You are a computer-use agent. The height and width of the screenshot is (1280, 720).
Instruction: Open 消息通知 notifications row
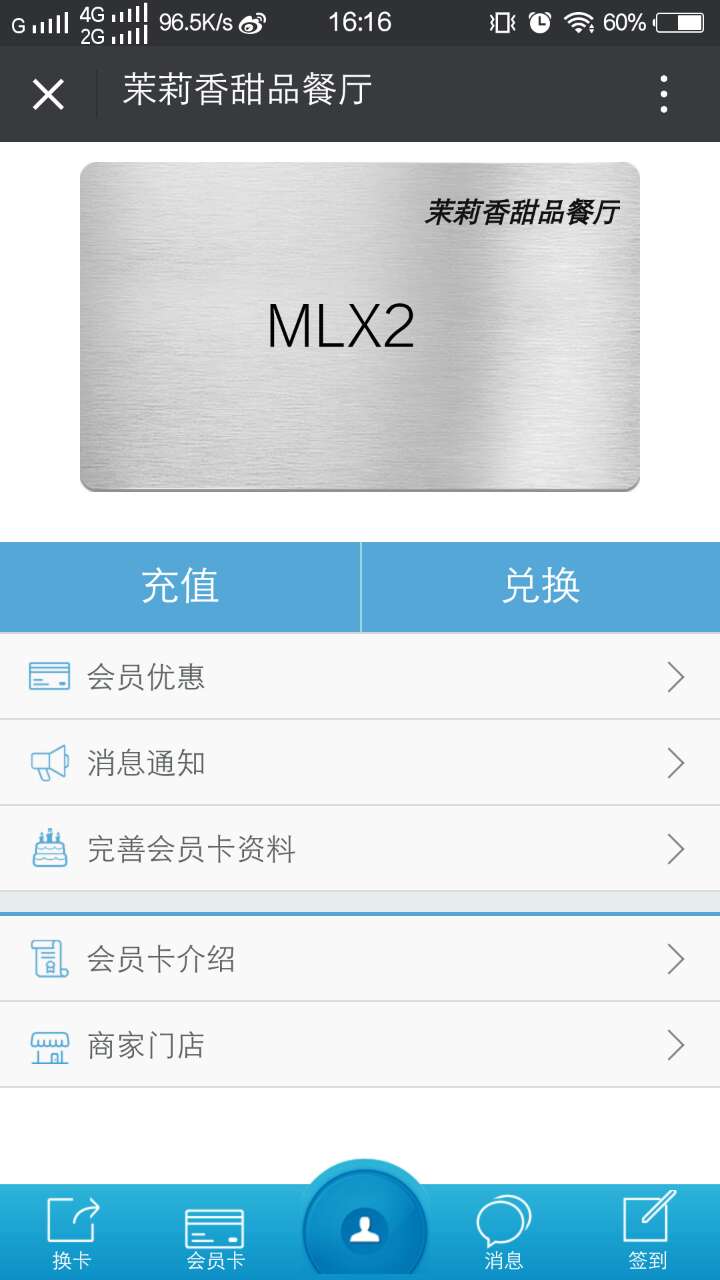click(x=360, y=763)
